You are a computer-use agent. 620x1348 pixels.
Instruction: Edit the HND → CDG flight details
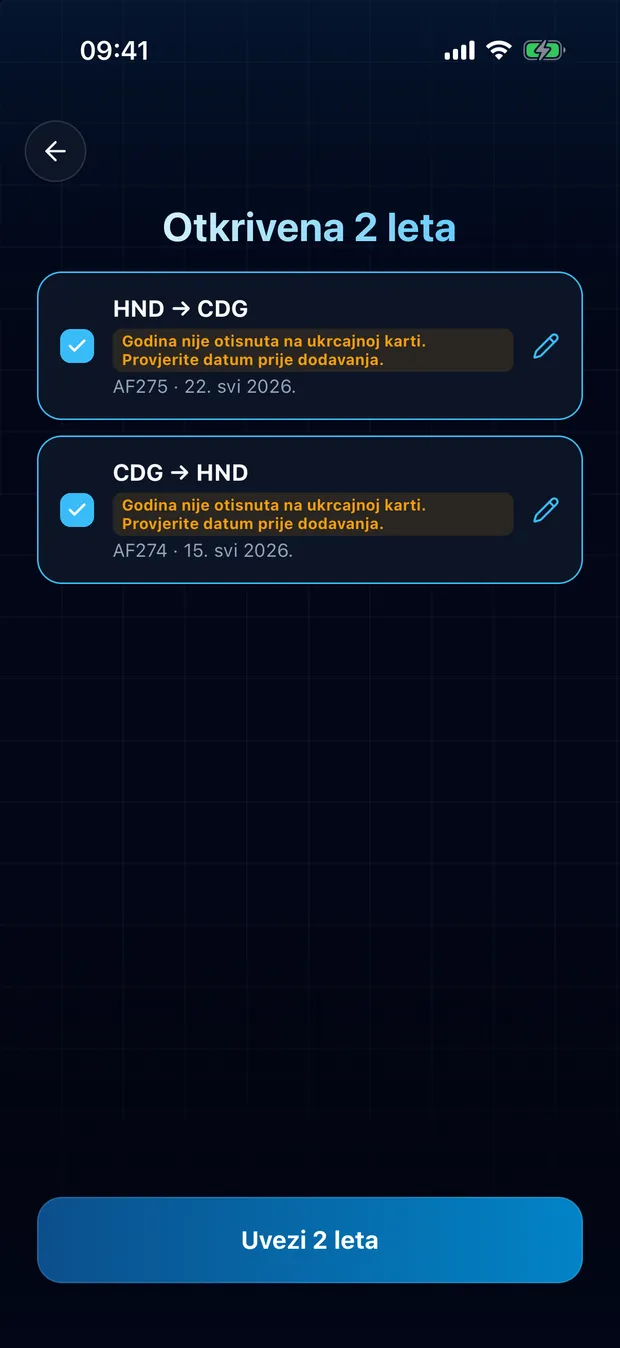tap(545, 346)
